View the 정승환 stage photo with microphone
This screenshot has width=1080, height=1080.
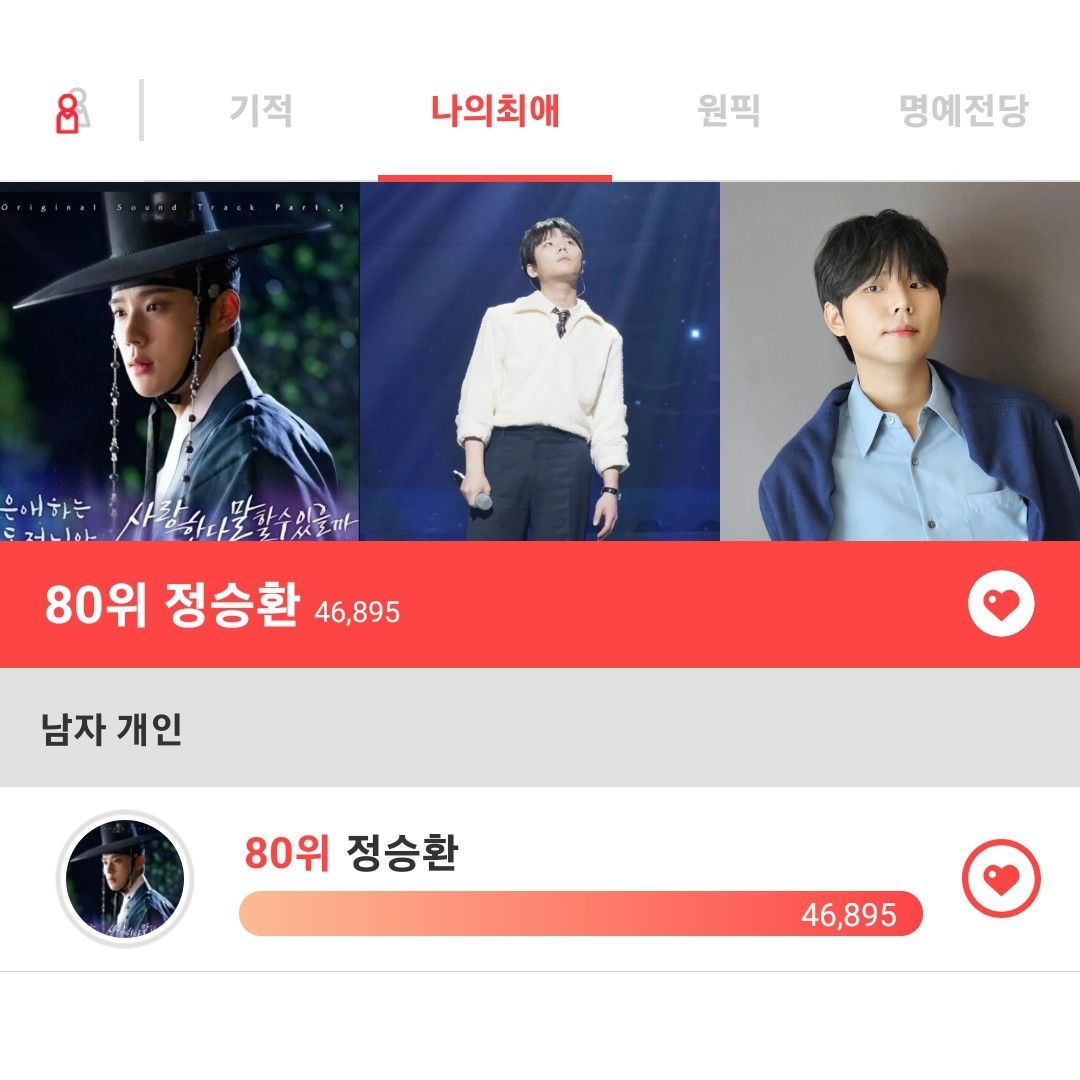coord(540,361)
